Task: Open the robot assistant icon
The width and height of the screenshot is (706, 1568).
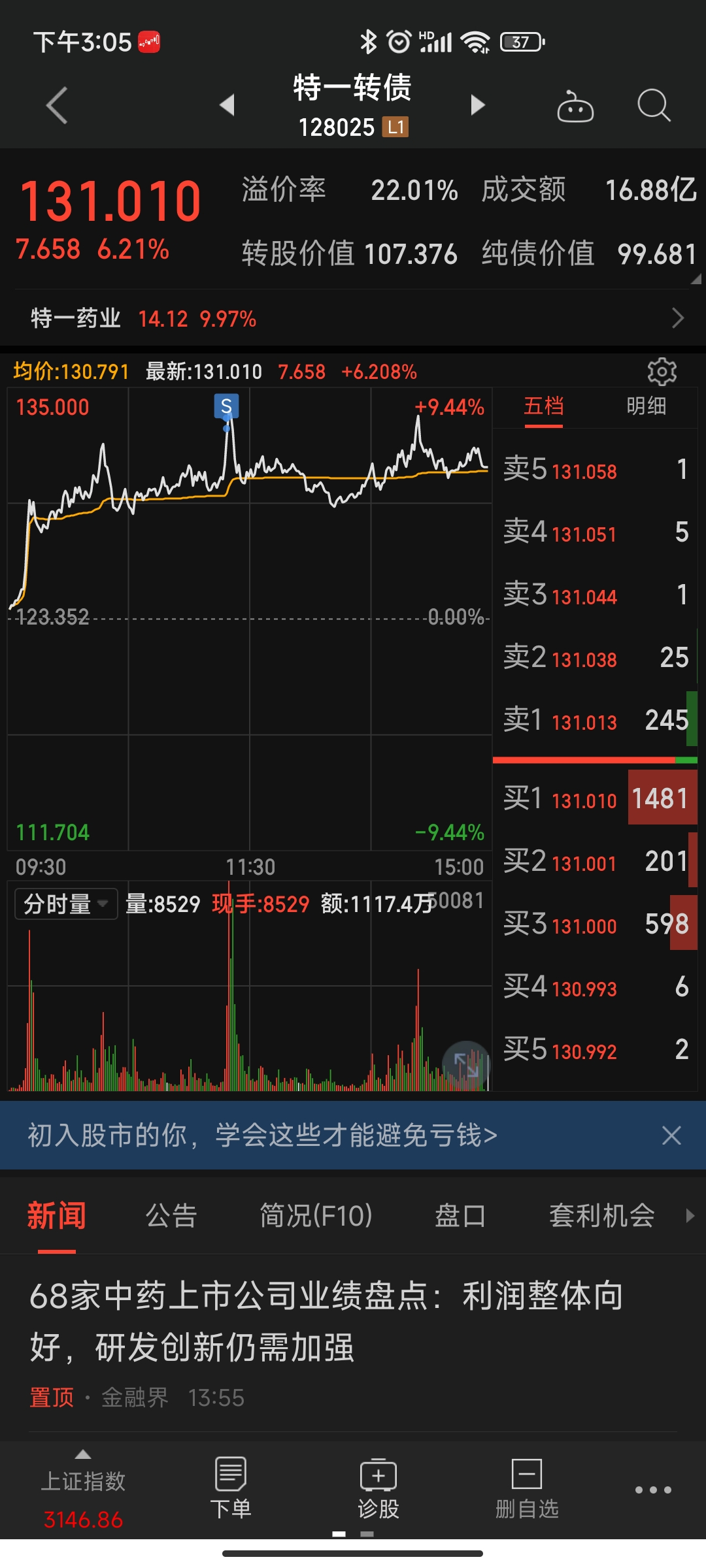Action: 575,106
